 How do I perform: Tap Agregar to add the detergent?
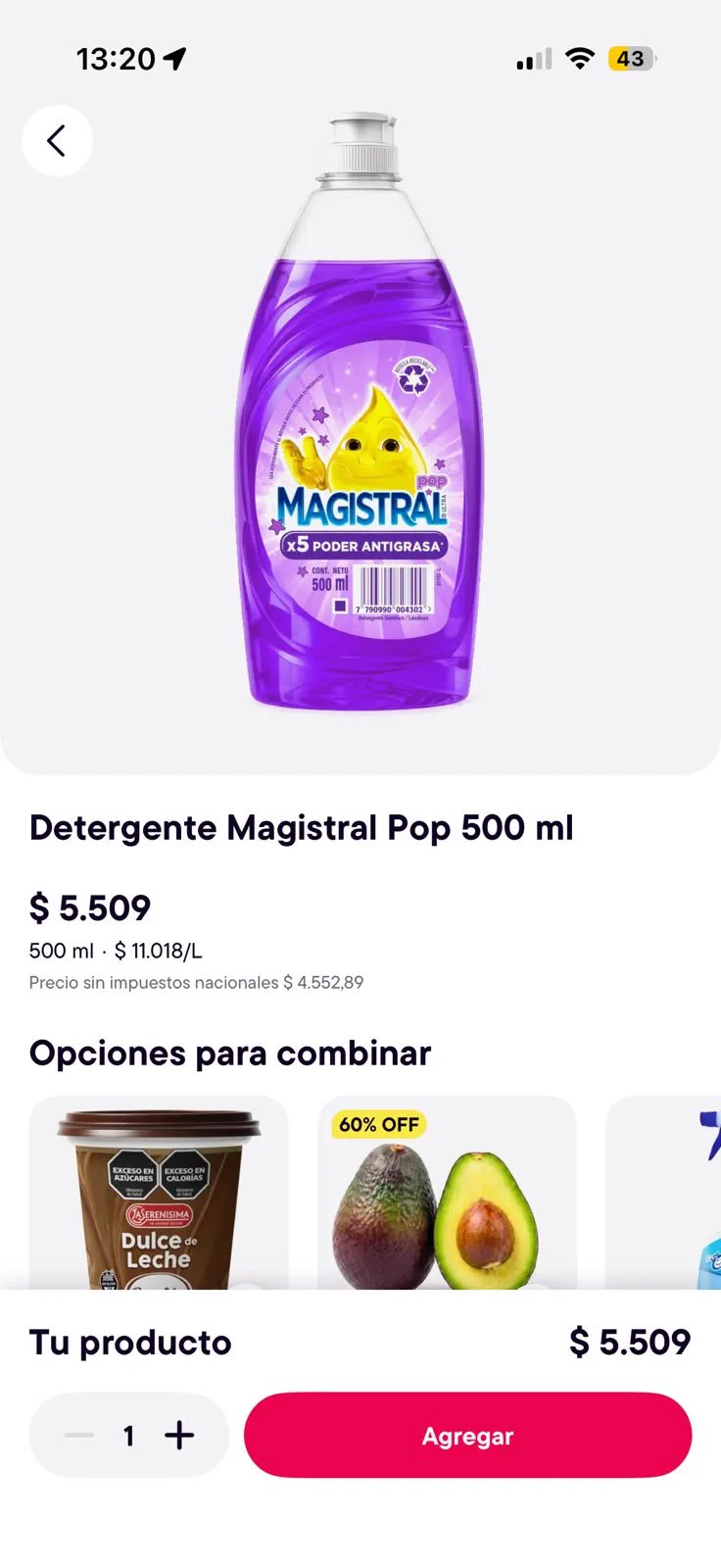tap(467, 1436)
